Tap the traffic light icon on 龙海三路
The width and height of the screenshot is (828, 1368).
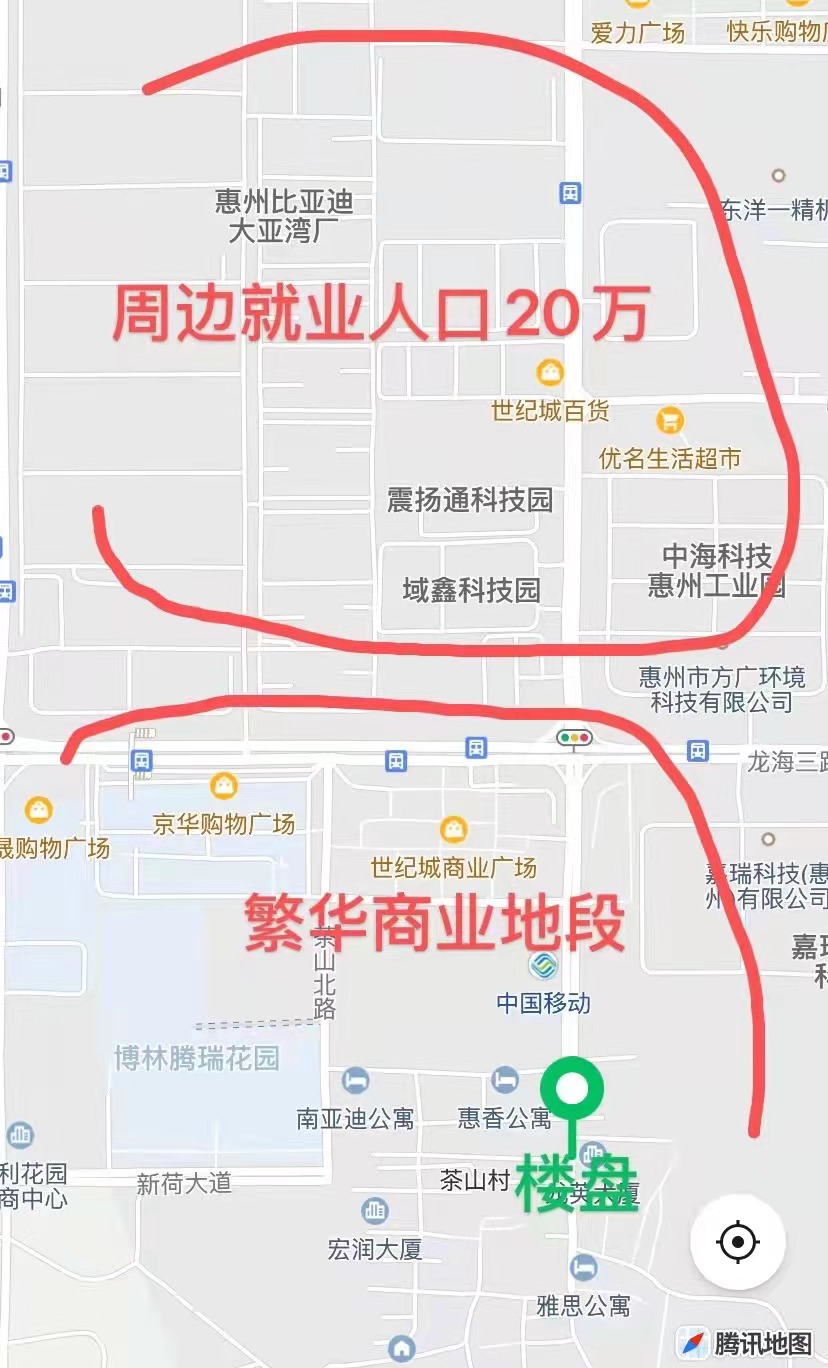[574, 738]
